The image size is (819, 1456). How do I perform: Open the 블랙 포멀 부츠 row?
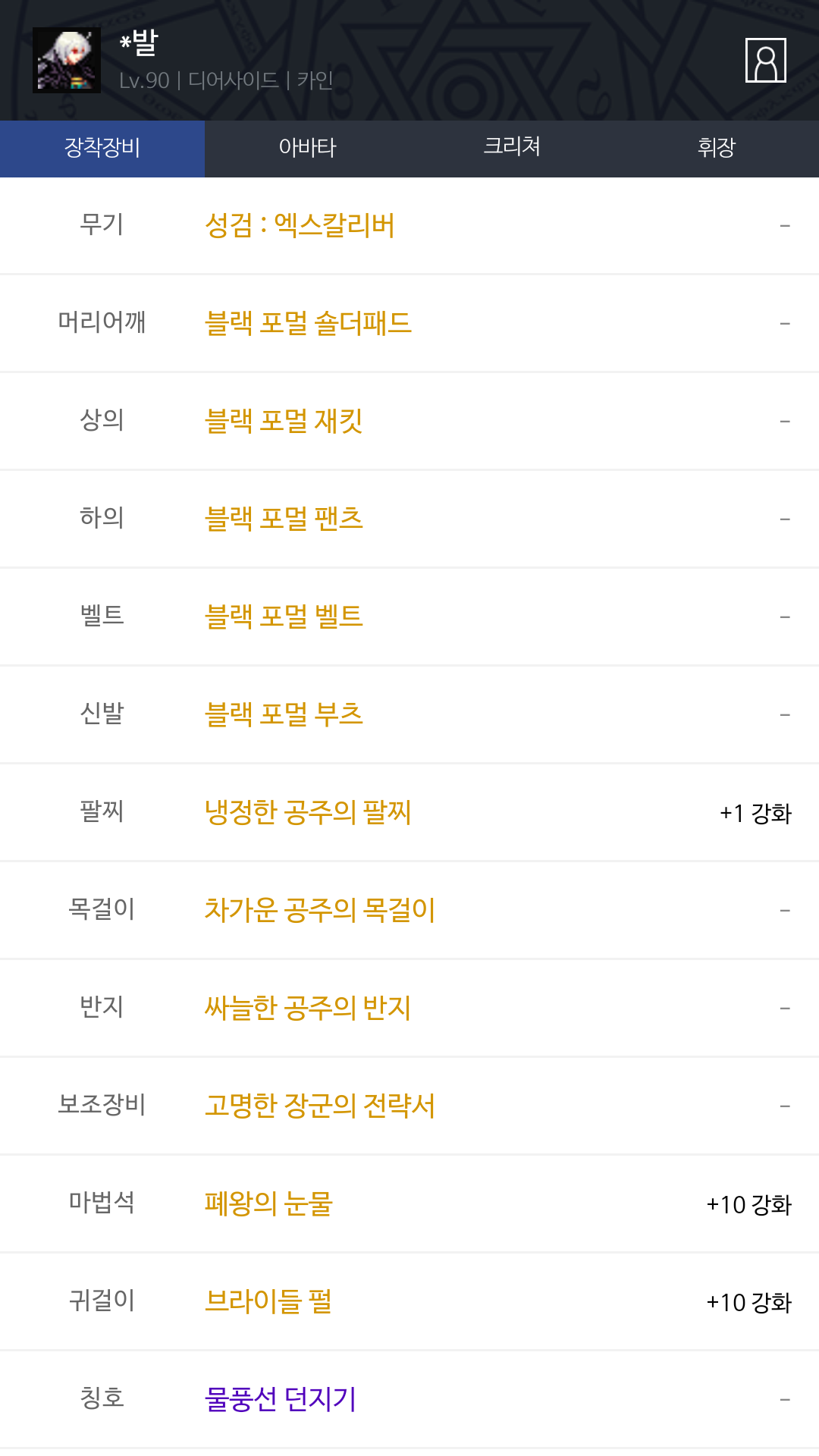pos(409,715)
